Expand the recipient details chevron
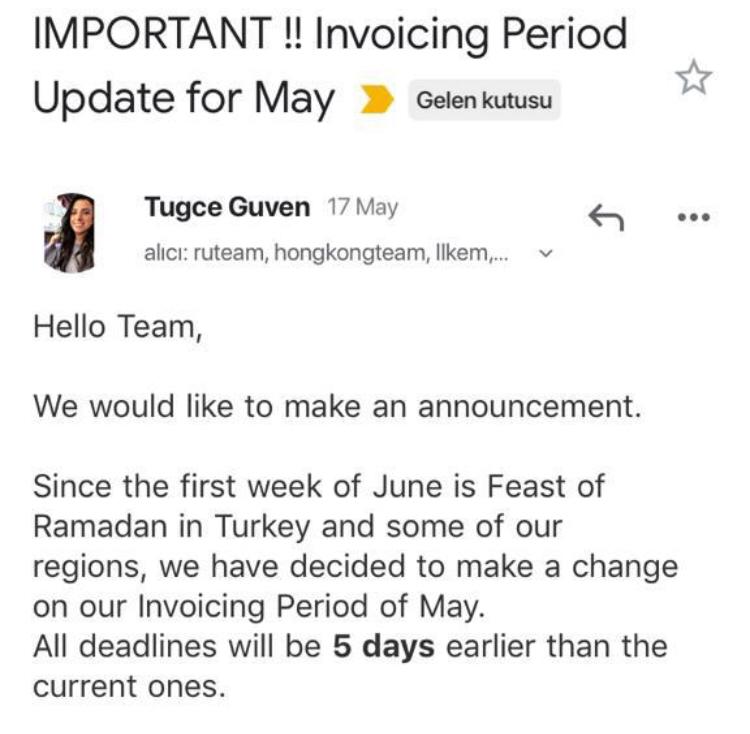Viewport: 750px width, 734px height. [x=545, y=254]
